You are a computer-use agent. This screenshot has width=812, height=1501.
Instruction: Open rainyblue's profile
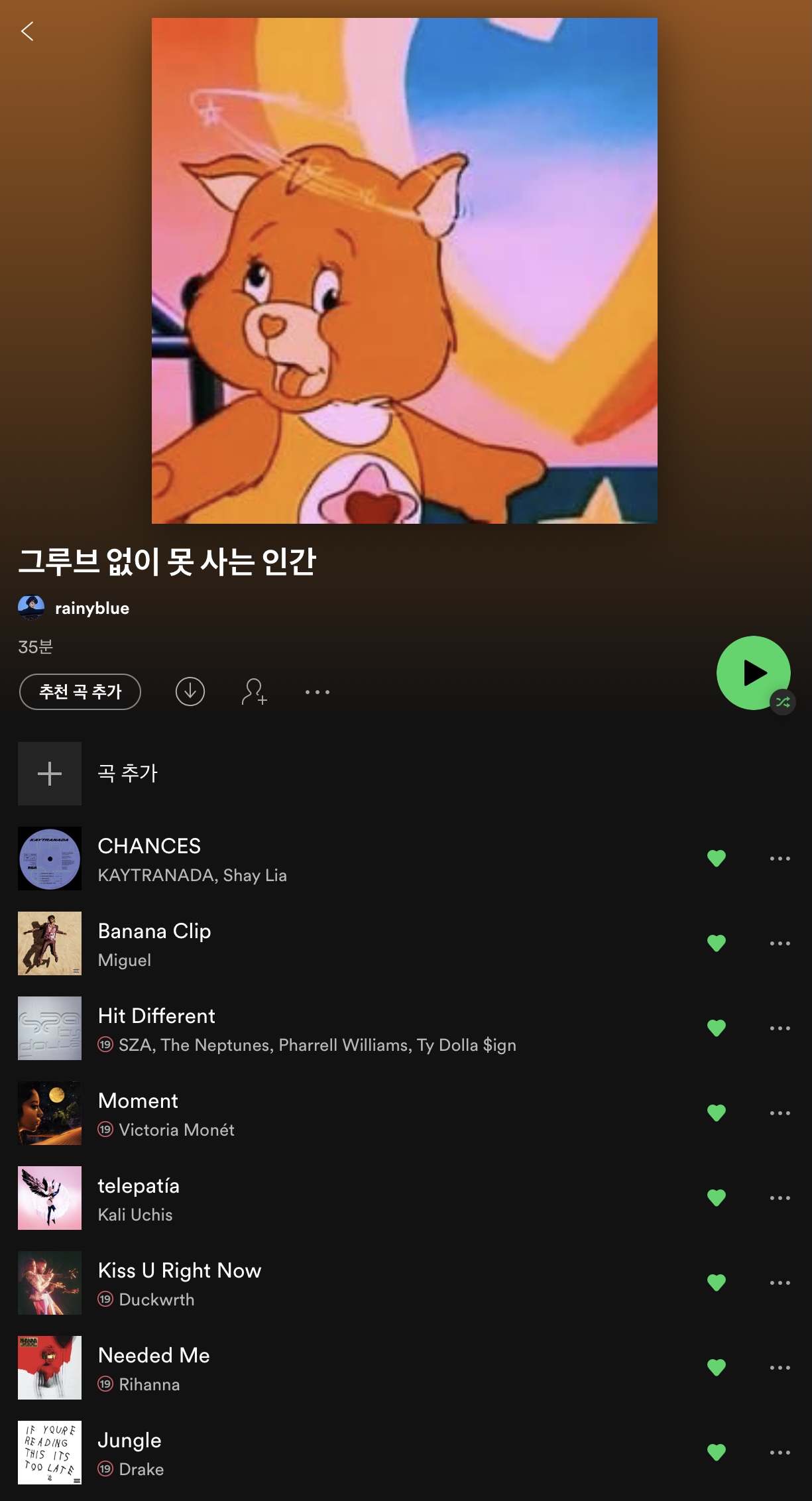pos(91,608)
